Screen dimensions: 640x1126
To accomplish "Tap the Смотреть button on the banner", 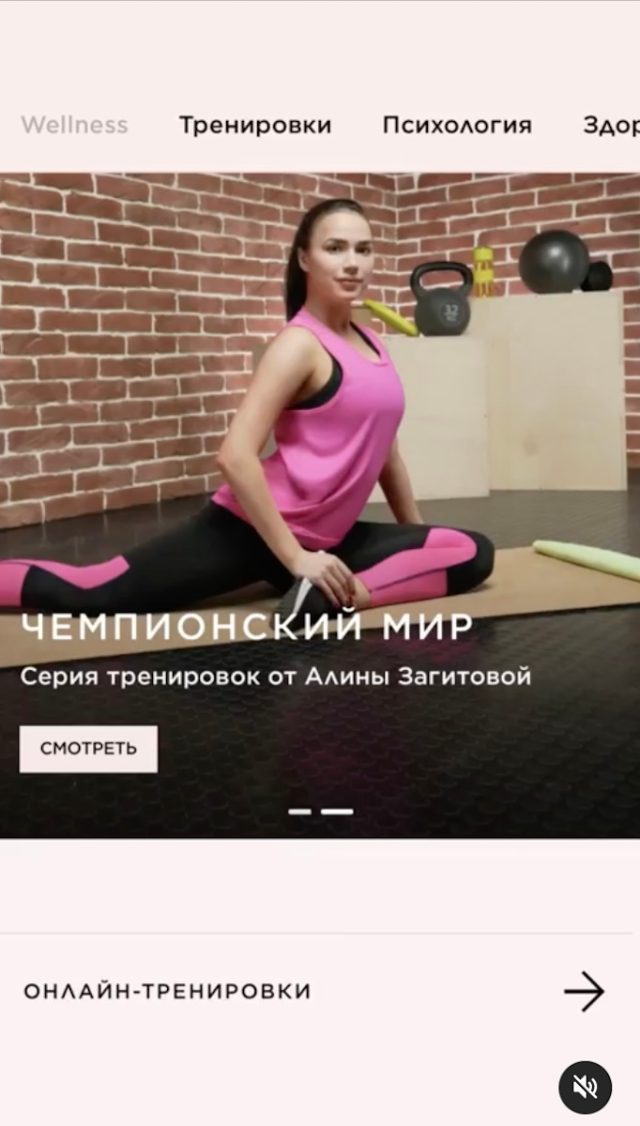I will tap(88, 748).
